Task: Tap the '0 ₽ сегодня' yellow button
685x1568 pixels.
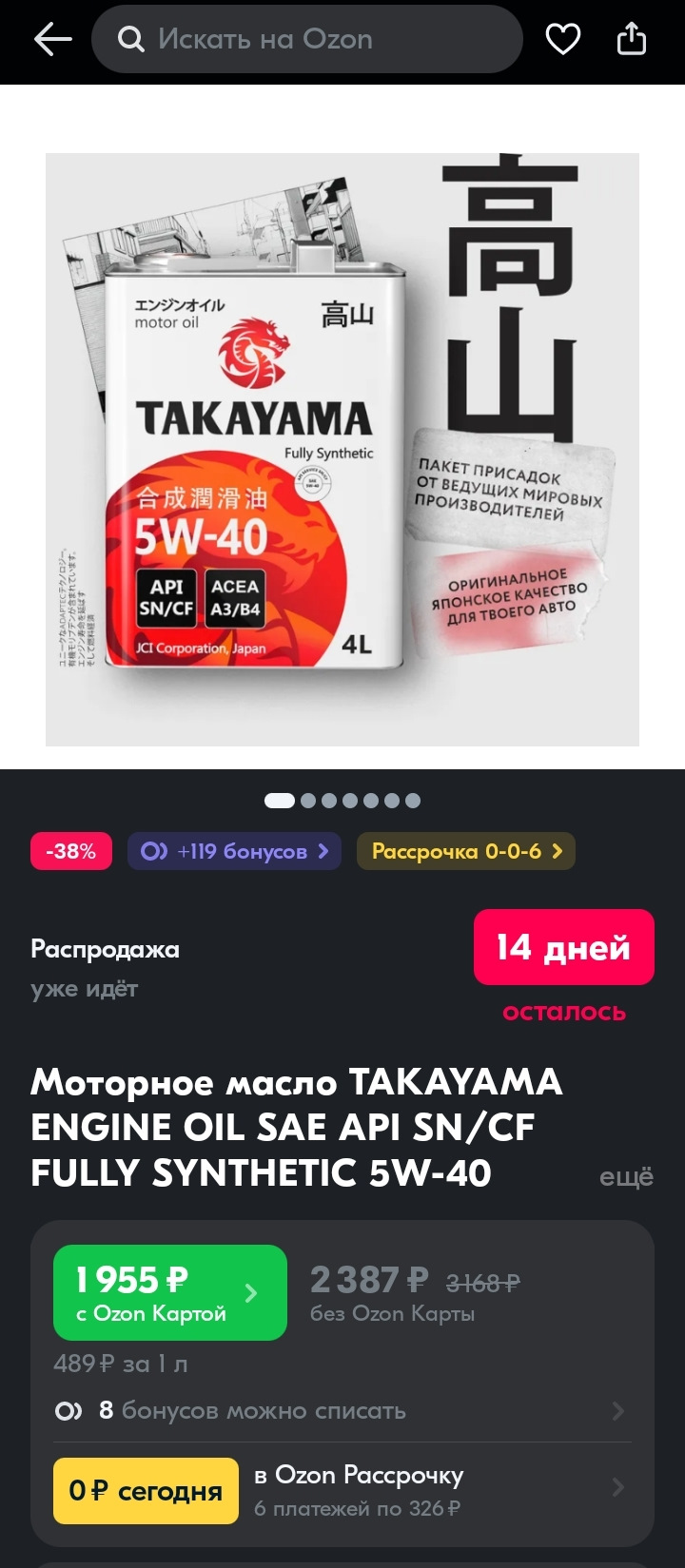Action: (x=146, y=1490)
